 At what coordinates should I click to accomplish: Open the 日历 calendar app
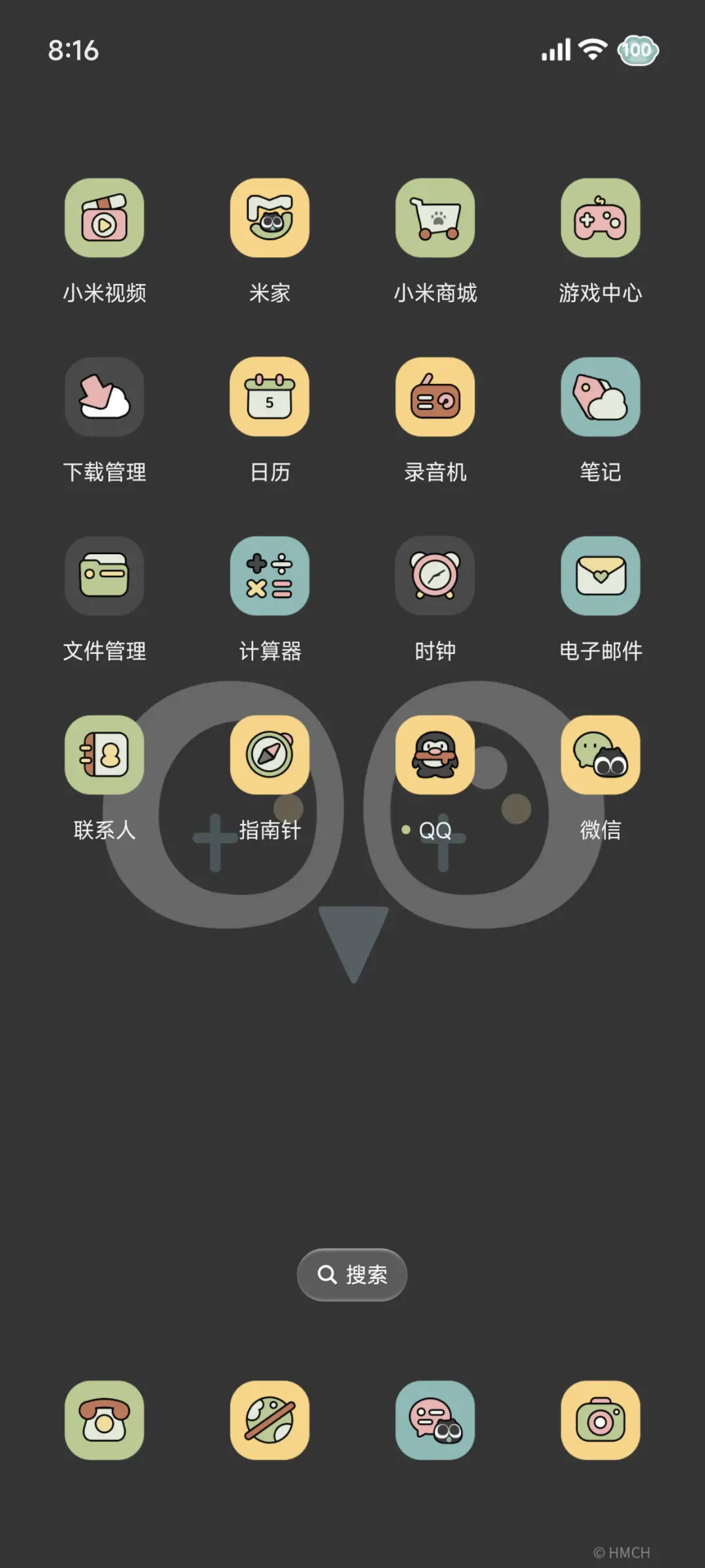pyautogui.click(x=270, y=397)
